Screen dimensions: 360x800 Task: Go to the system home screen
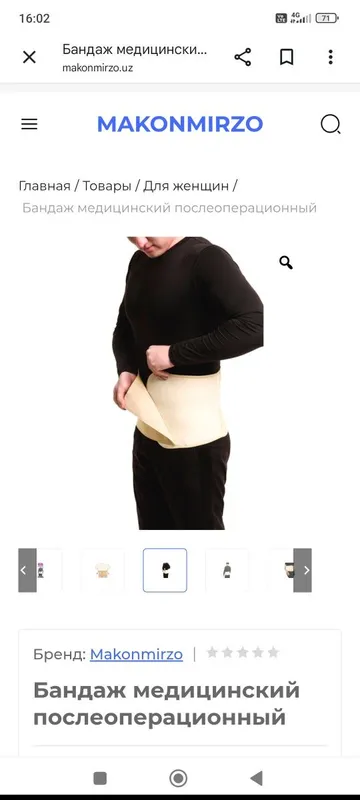point(178,778)
